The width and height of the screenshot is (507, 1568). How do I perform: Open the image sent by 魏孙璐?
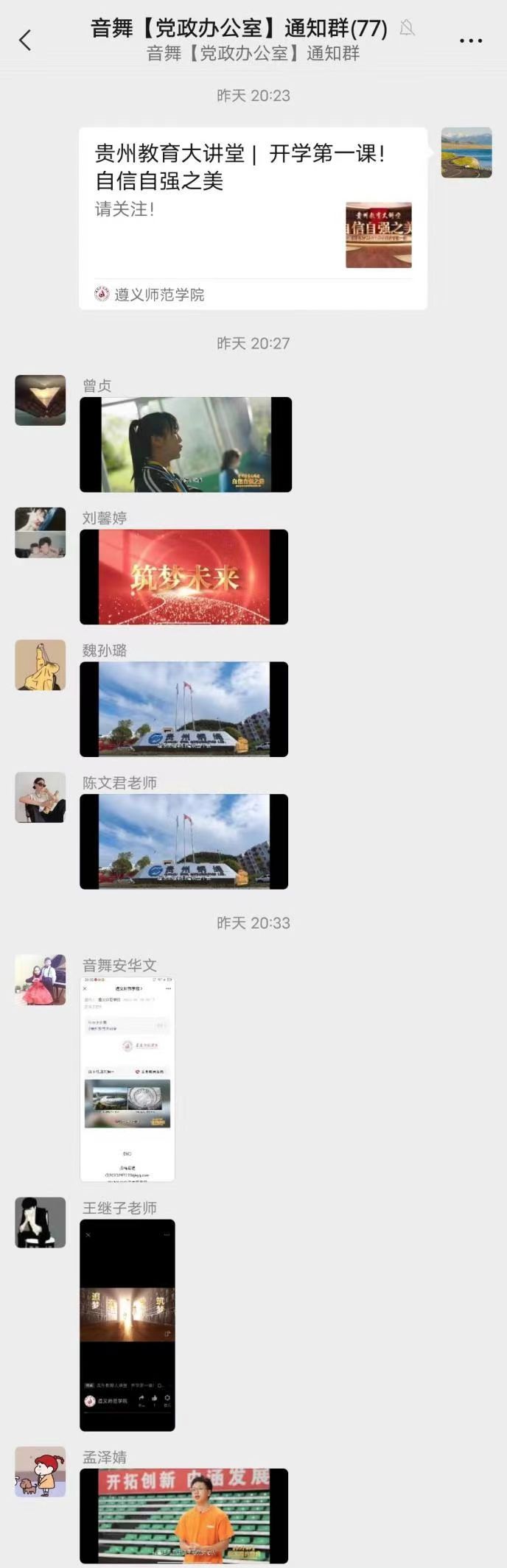pos(183,709)
